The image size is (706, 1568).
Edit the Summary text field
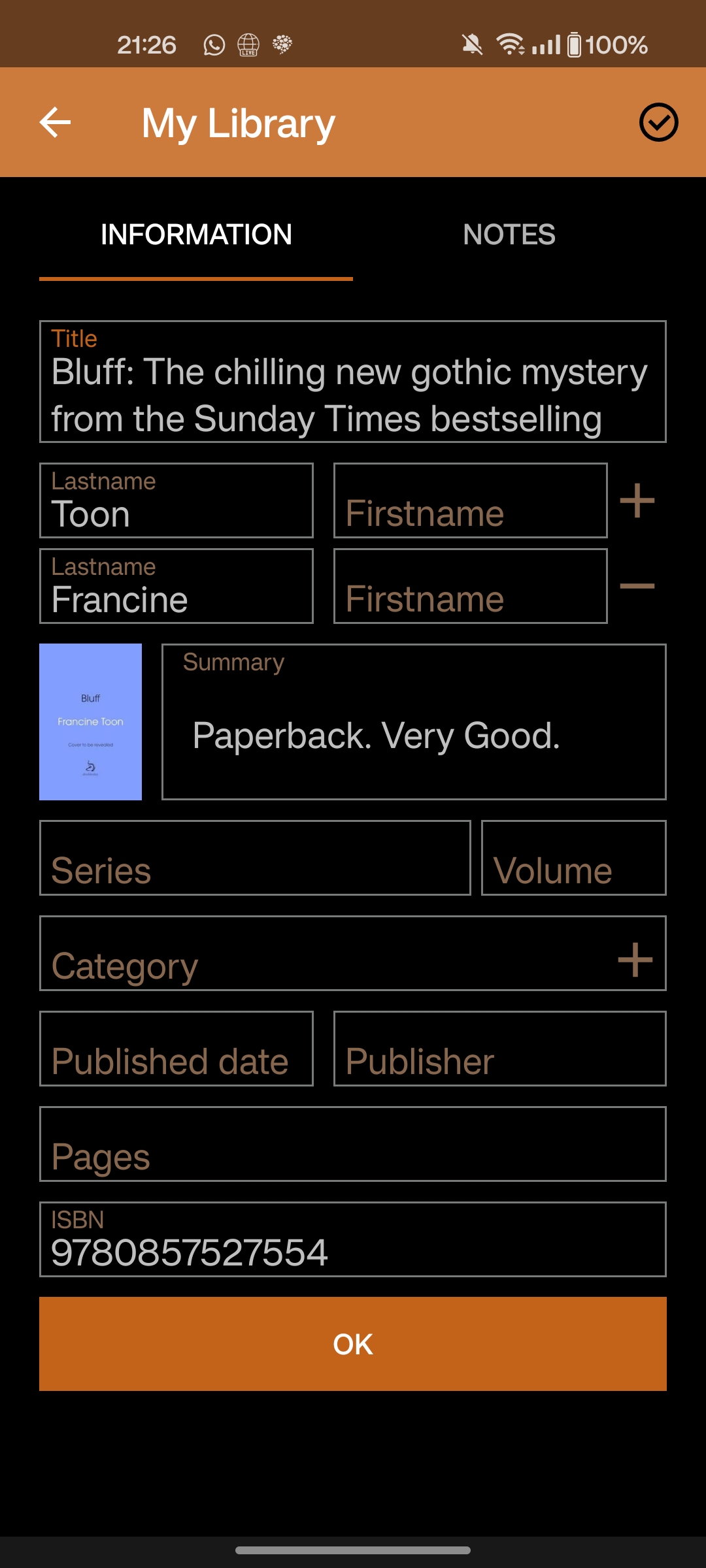(414, 723)
